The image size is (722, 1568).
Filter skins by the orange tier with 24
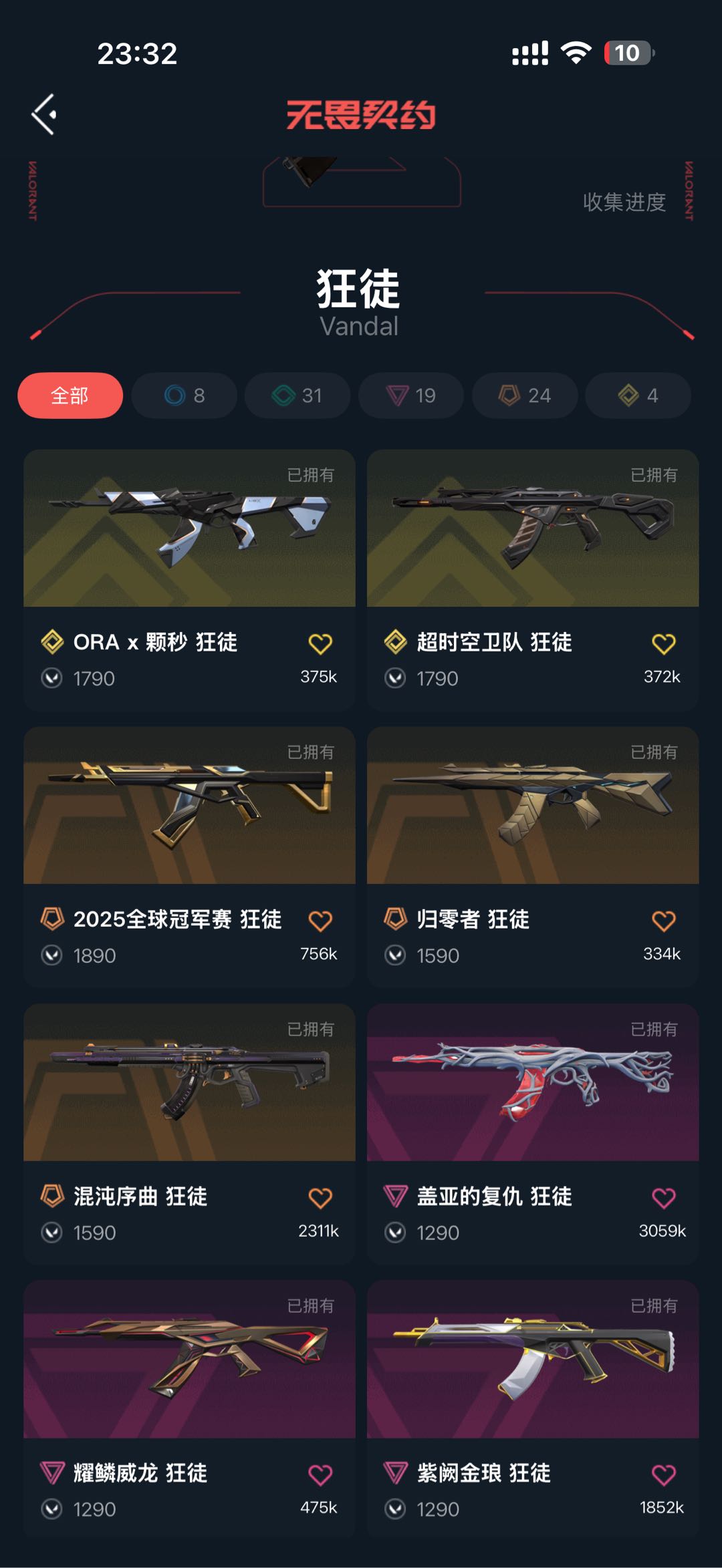pos(525,396)
